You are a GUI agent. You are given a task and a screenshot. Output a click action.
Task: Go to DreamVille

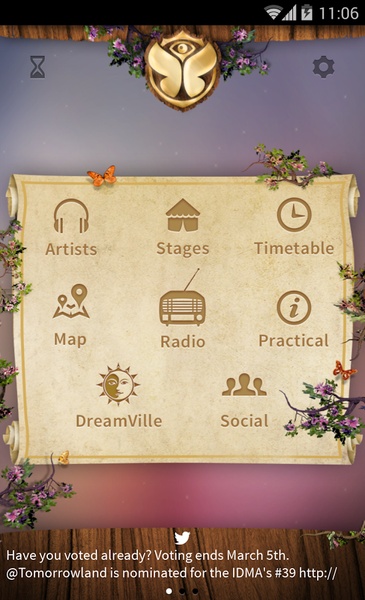tap(119, 396)
